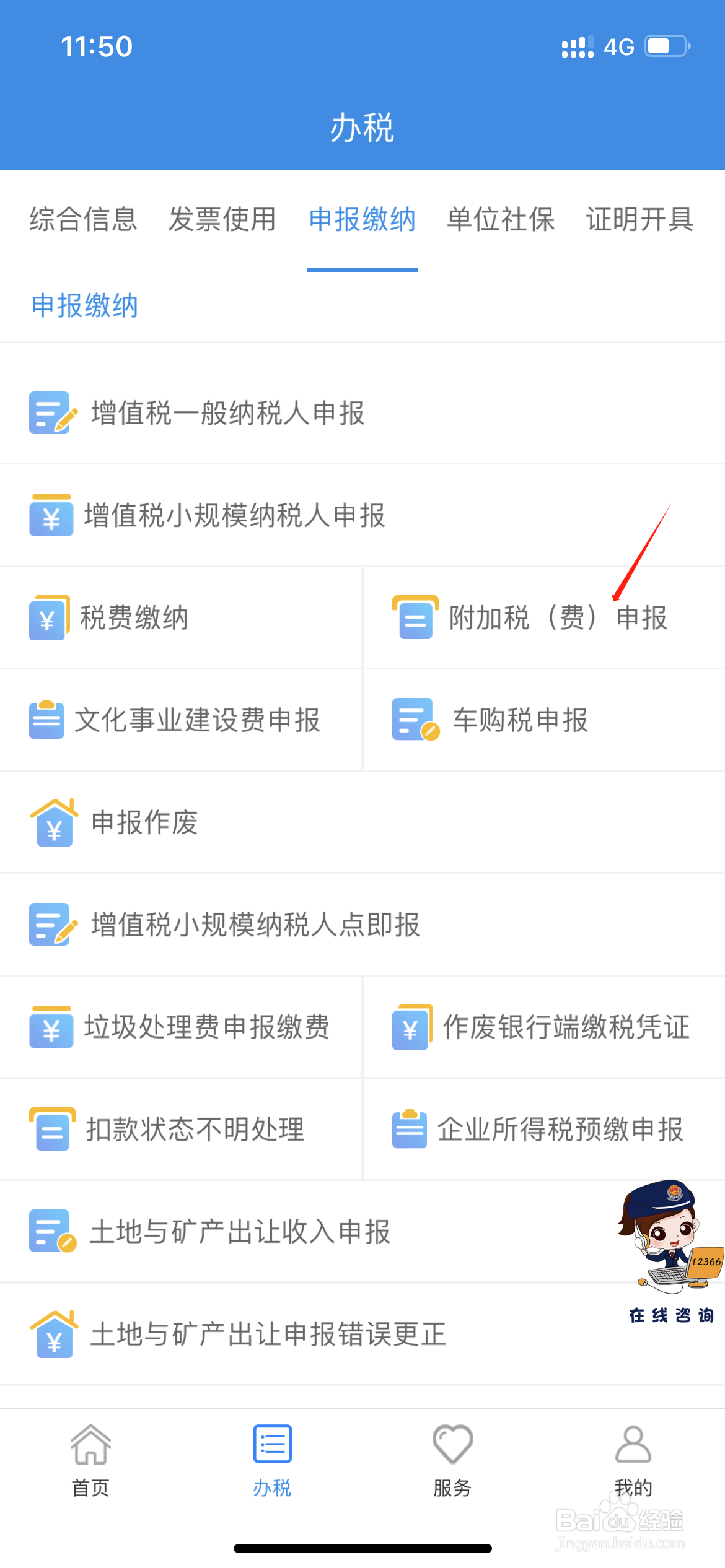Switch to the 发票使用 tab

click(222, 220)
